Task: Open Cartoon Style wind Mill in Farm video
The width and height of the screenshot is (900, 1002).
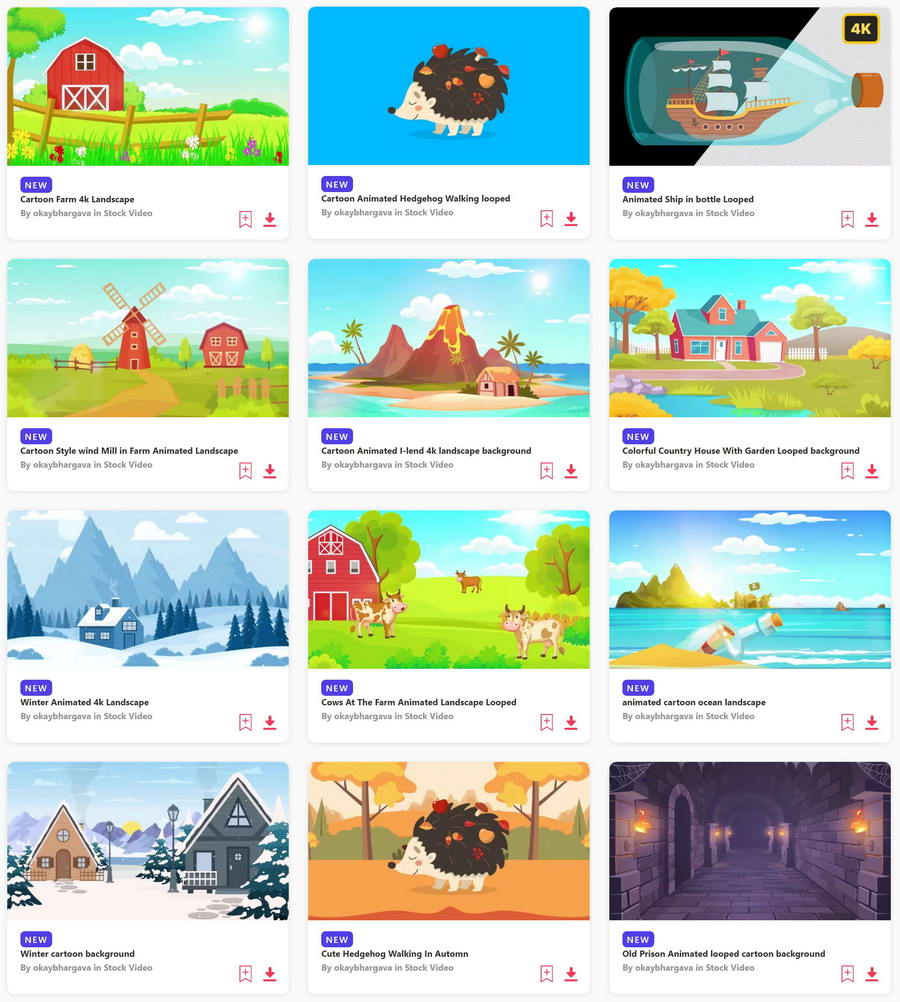Action: pyautogui.click(x=147, y=338)
